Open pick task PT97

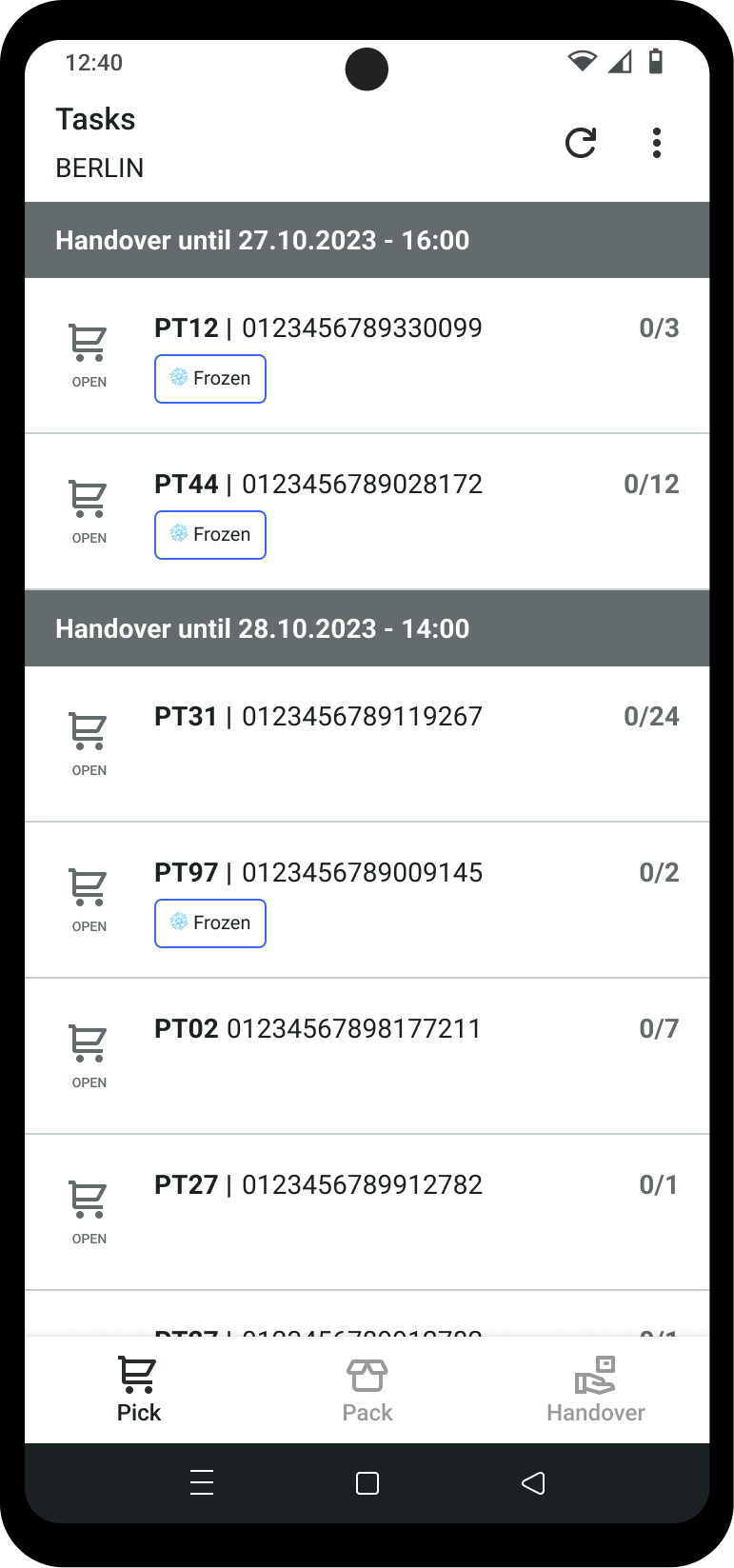(367, 901)
